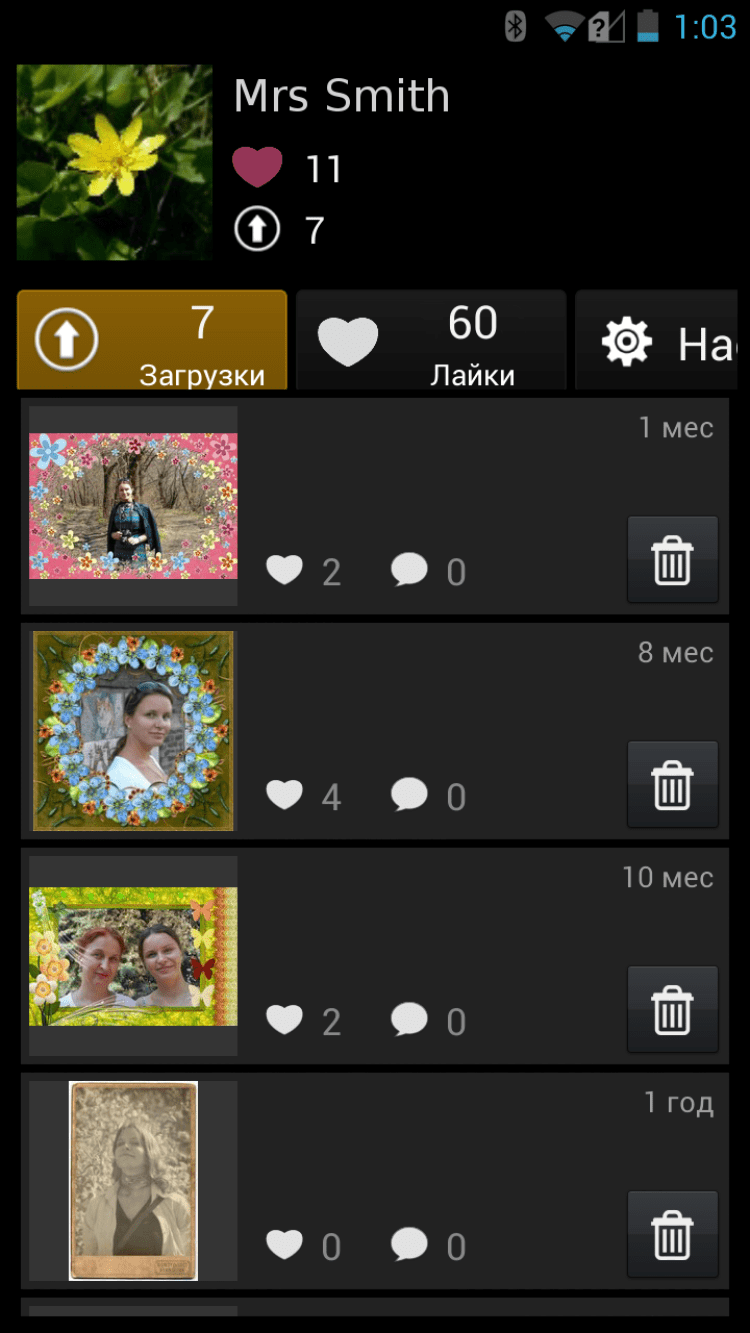Tap Mrs Smith's yellow flower avatar
750x1333 pixels.
click(115, 163)
